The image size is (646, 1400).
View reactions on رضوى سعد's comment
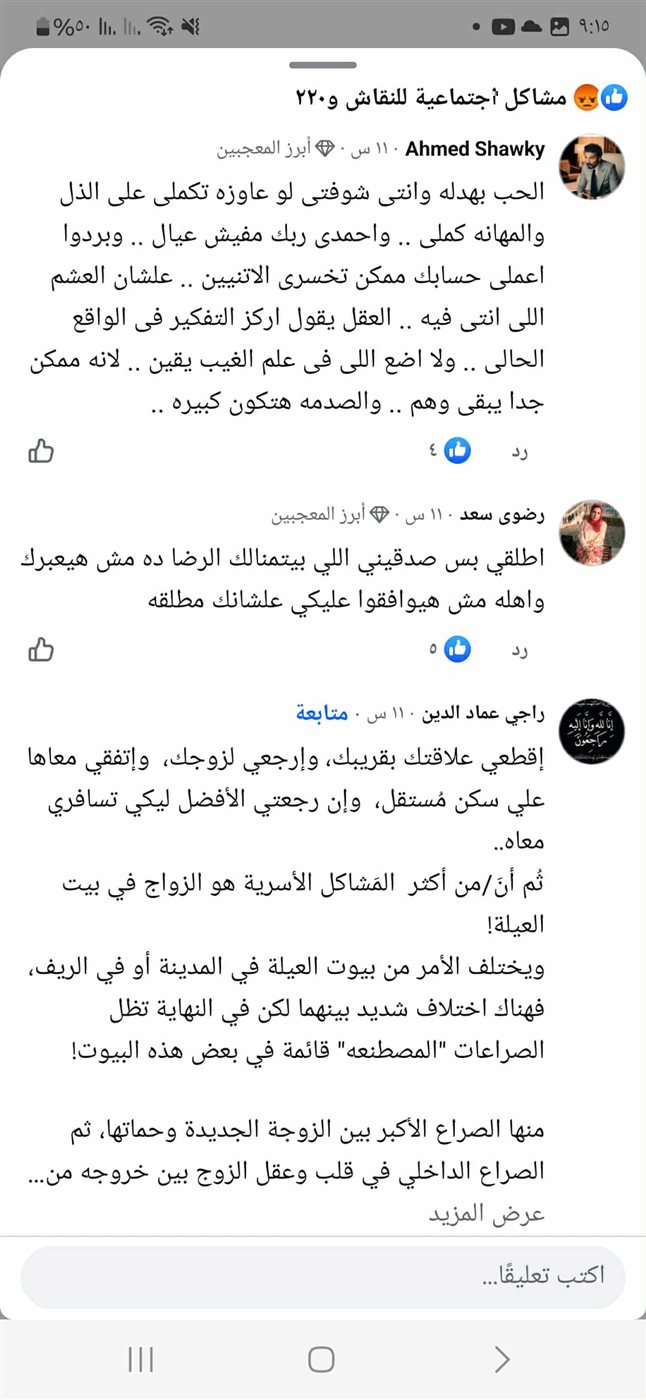449,650
